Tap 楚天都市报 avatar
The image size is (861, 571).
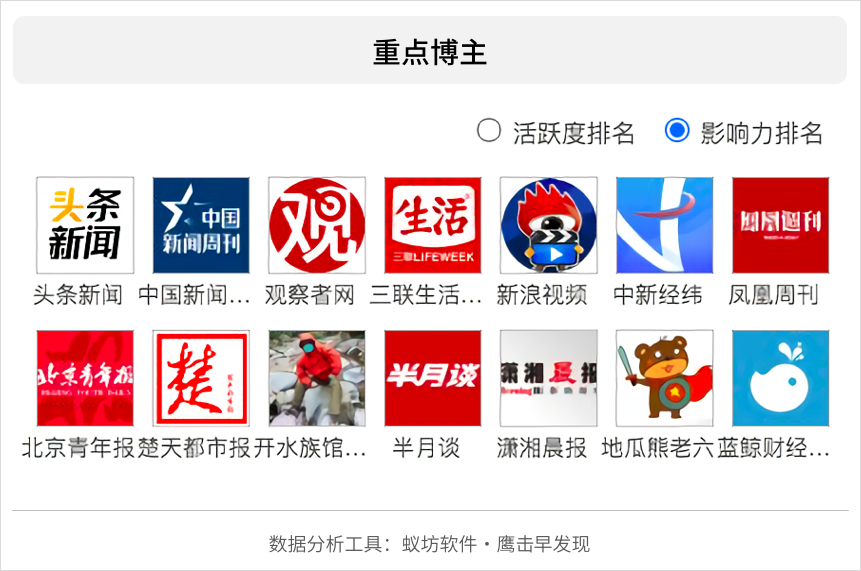pos(201,379)
